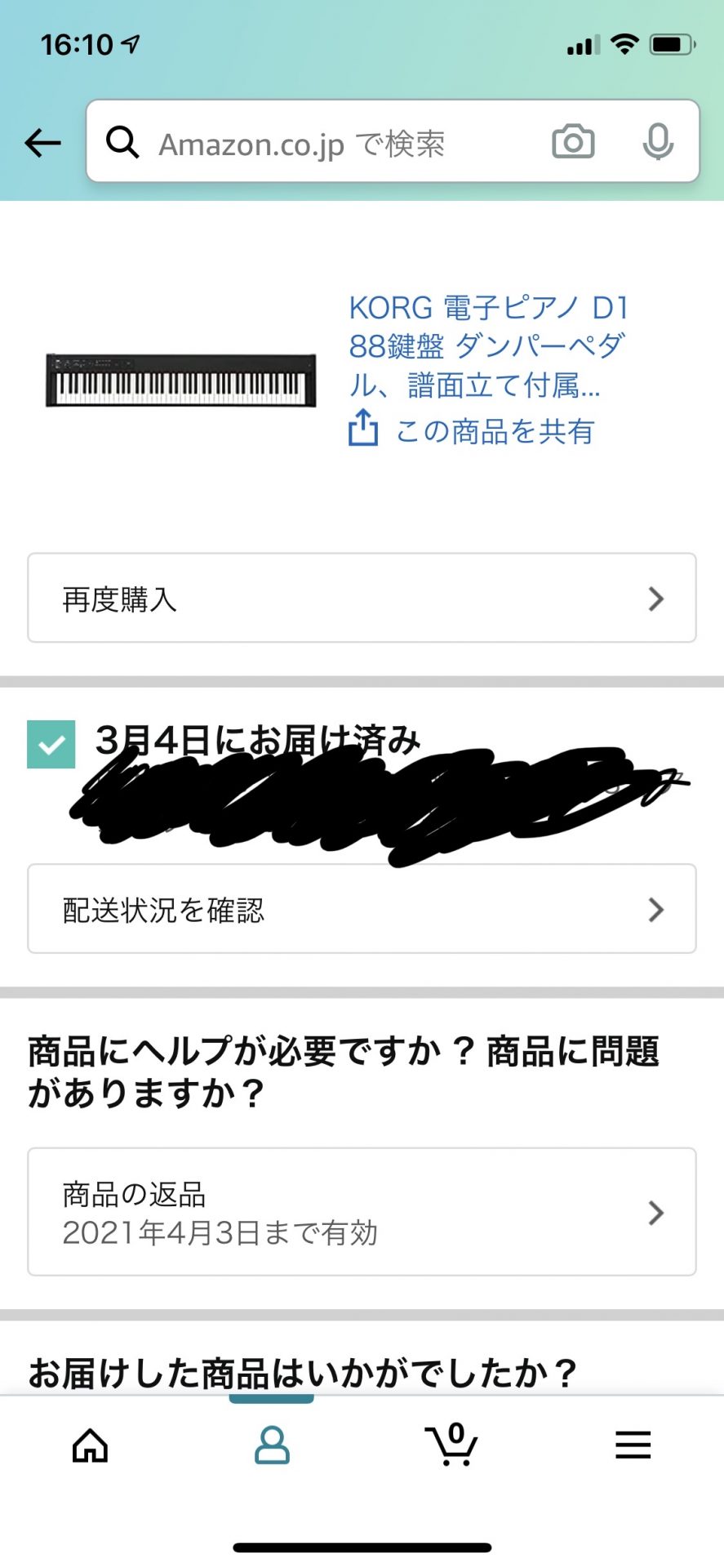724x1568 pixels.
Task: Open camera search in the search bar
Action: click(x=573, y=142)
